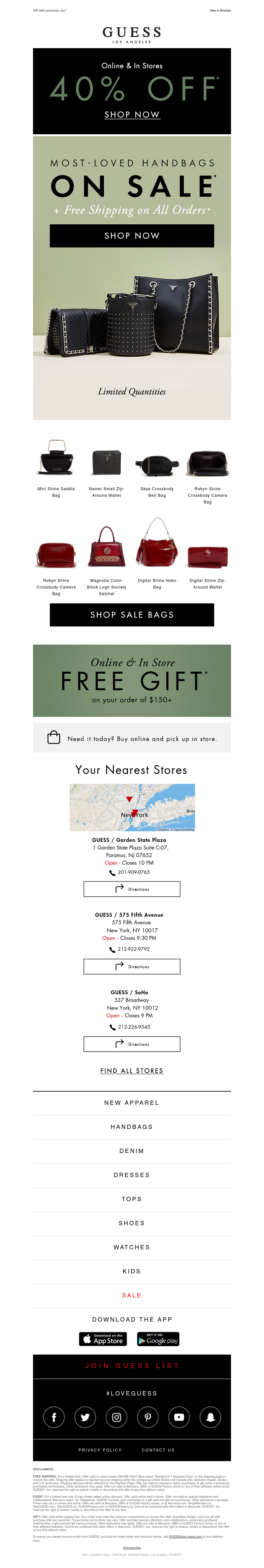The height and width of the screenshot is (1568, 264).
Task: Download from the App Store
Action: [103, 1339]
